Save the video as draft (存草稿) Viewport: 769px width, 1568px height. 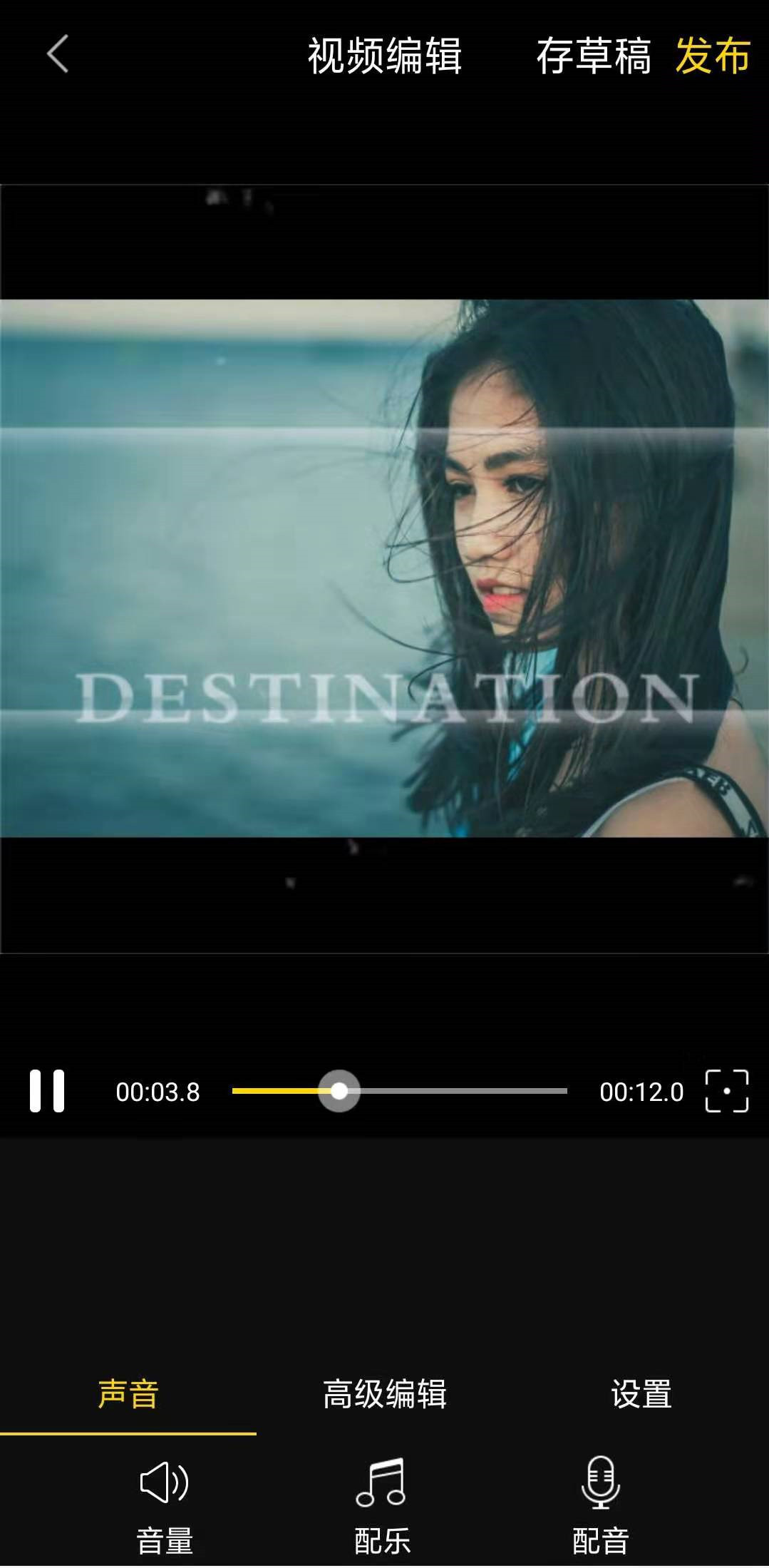593,56
